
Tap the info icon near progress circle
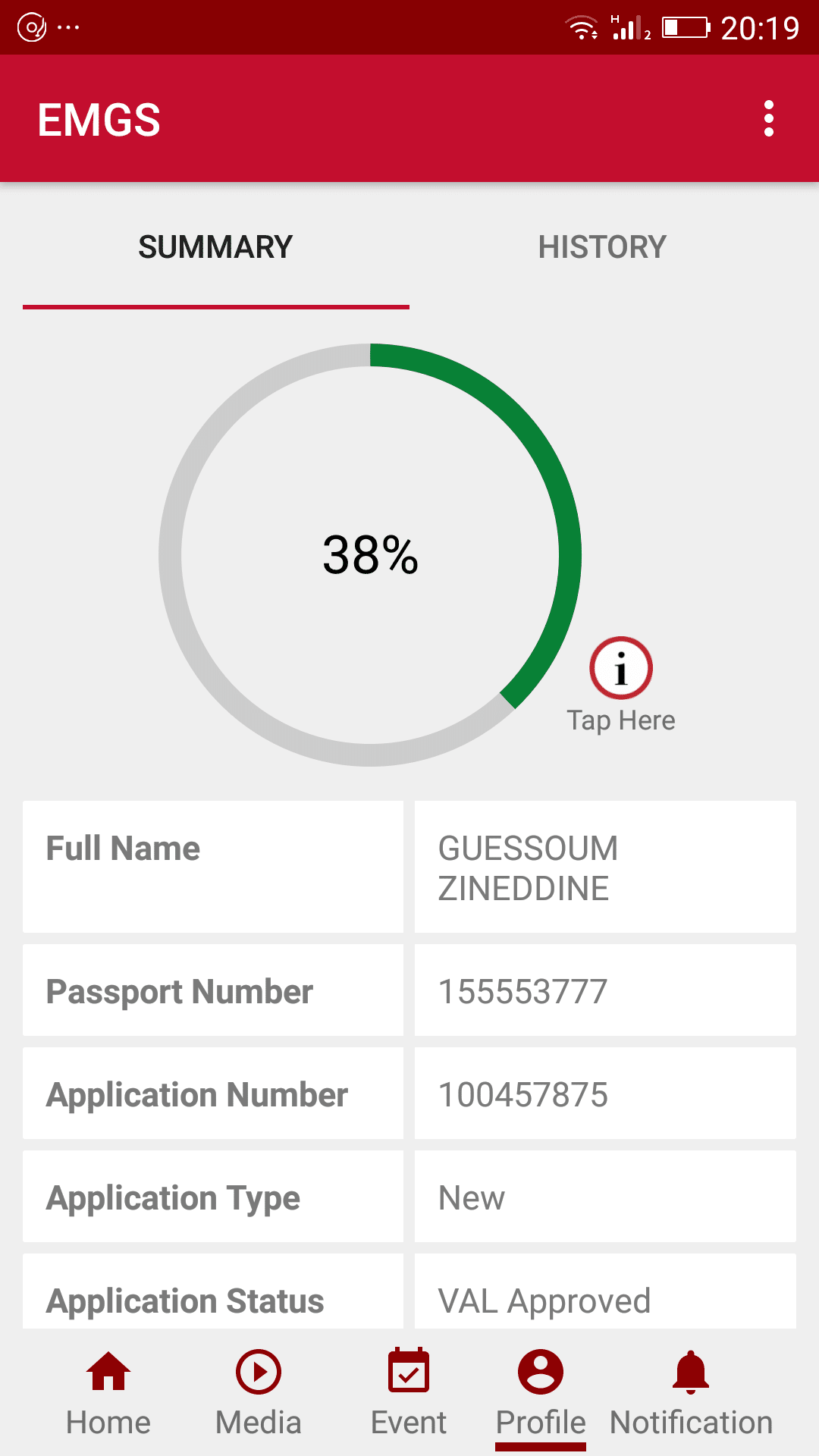pyautogui.click(x=620, y=669)
